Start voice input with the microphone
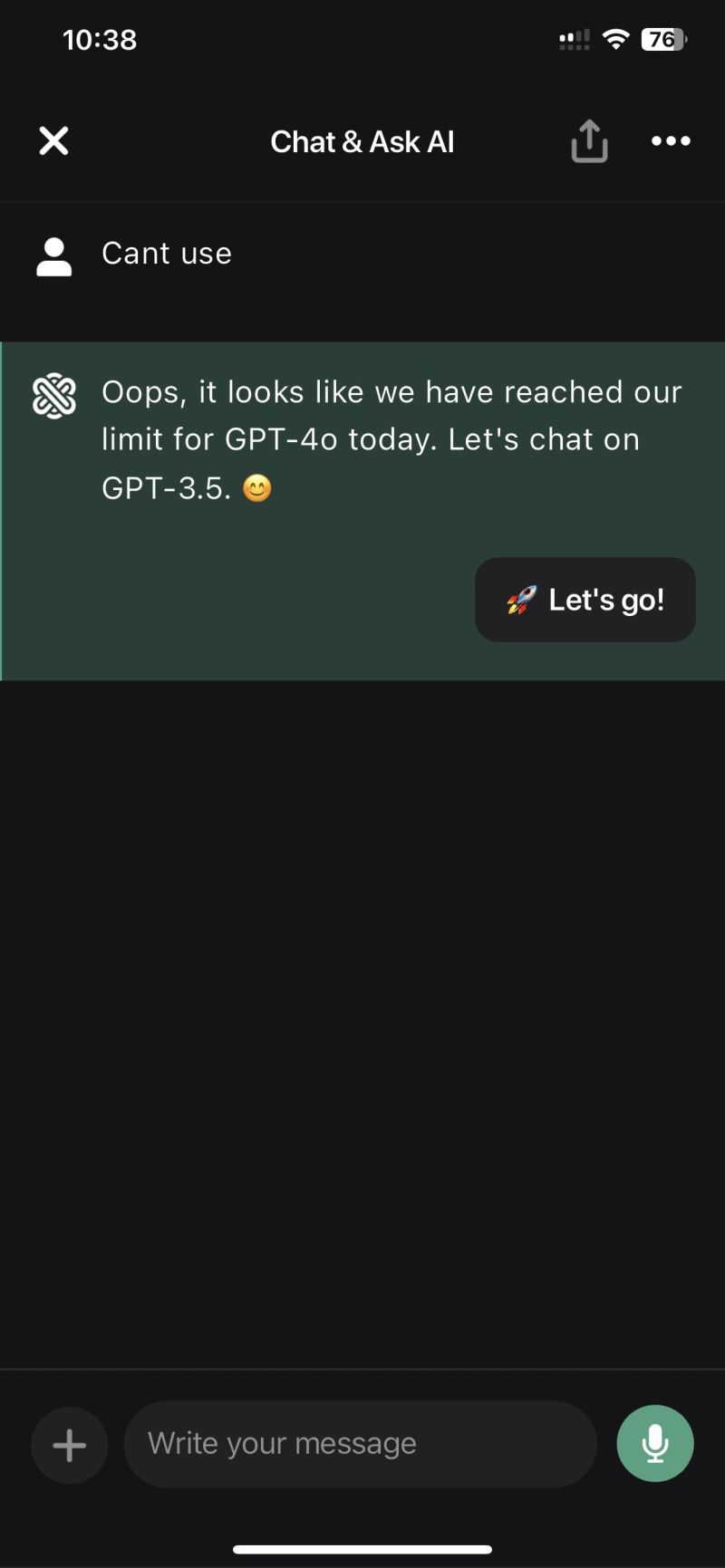Screen dimensions: 725x1568 click(x=655, y=1444)
